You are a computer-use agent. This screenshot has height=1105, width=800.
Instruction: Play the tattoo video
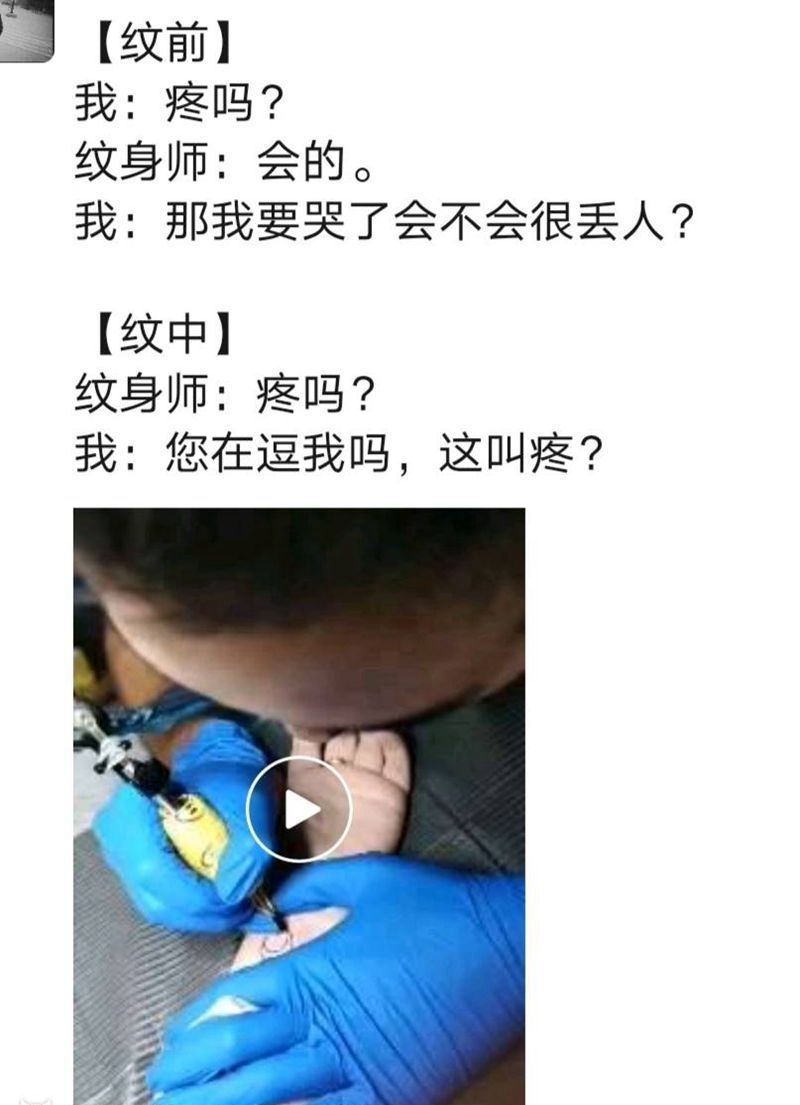click(x=299, y=809)
